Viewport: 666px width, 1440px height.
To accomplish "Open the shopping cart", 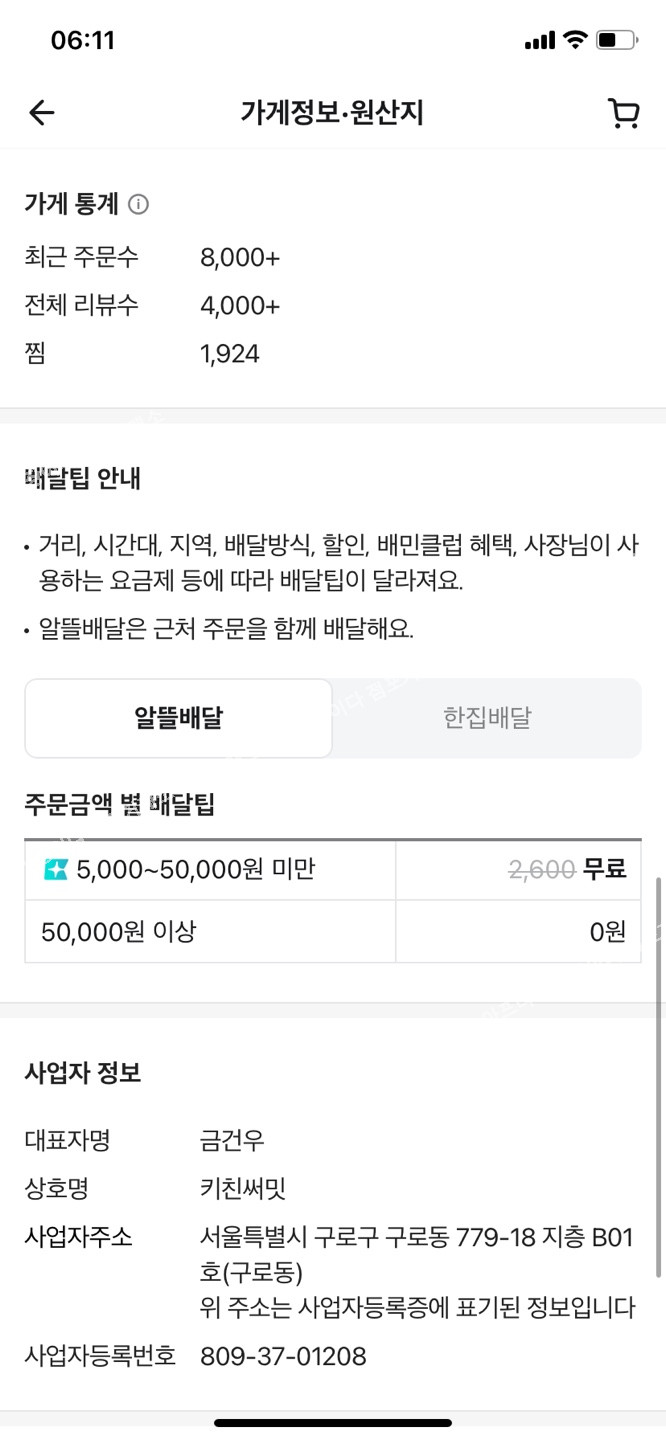I will (624, 113).
